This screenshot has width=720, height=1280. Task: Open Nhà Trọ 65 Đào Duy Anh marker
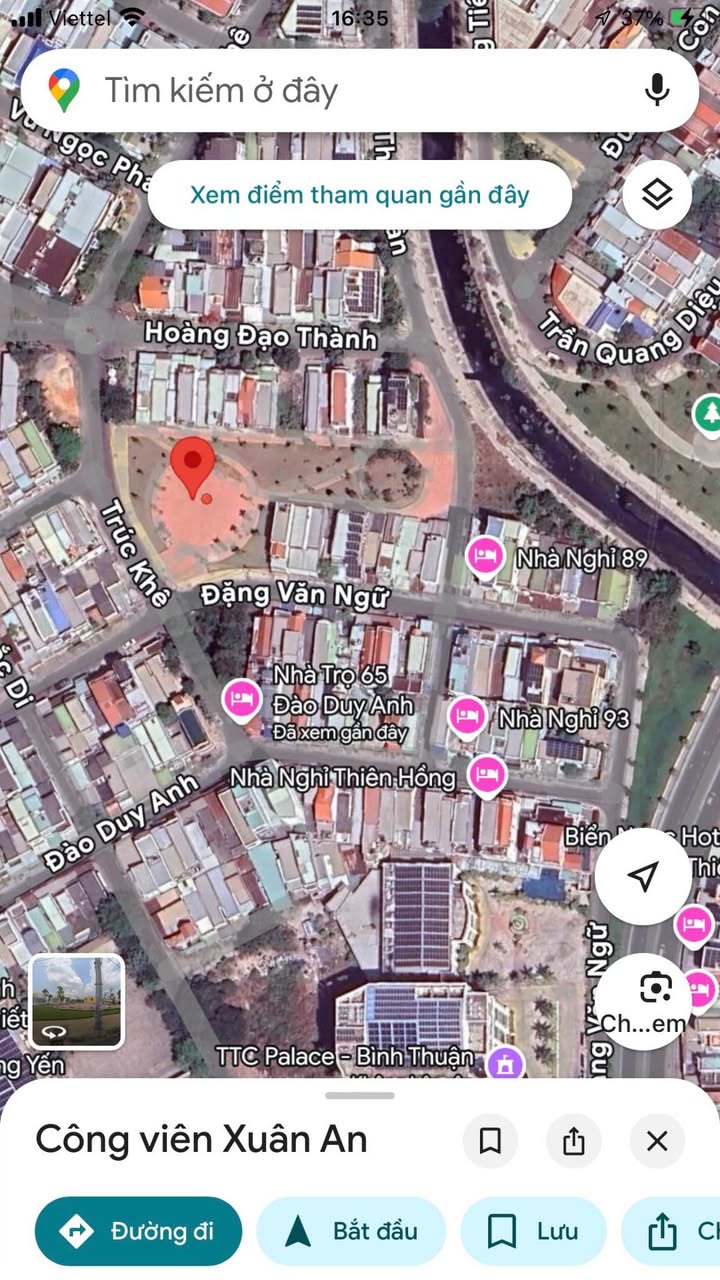click(x=241, y=698)
